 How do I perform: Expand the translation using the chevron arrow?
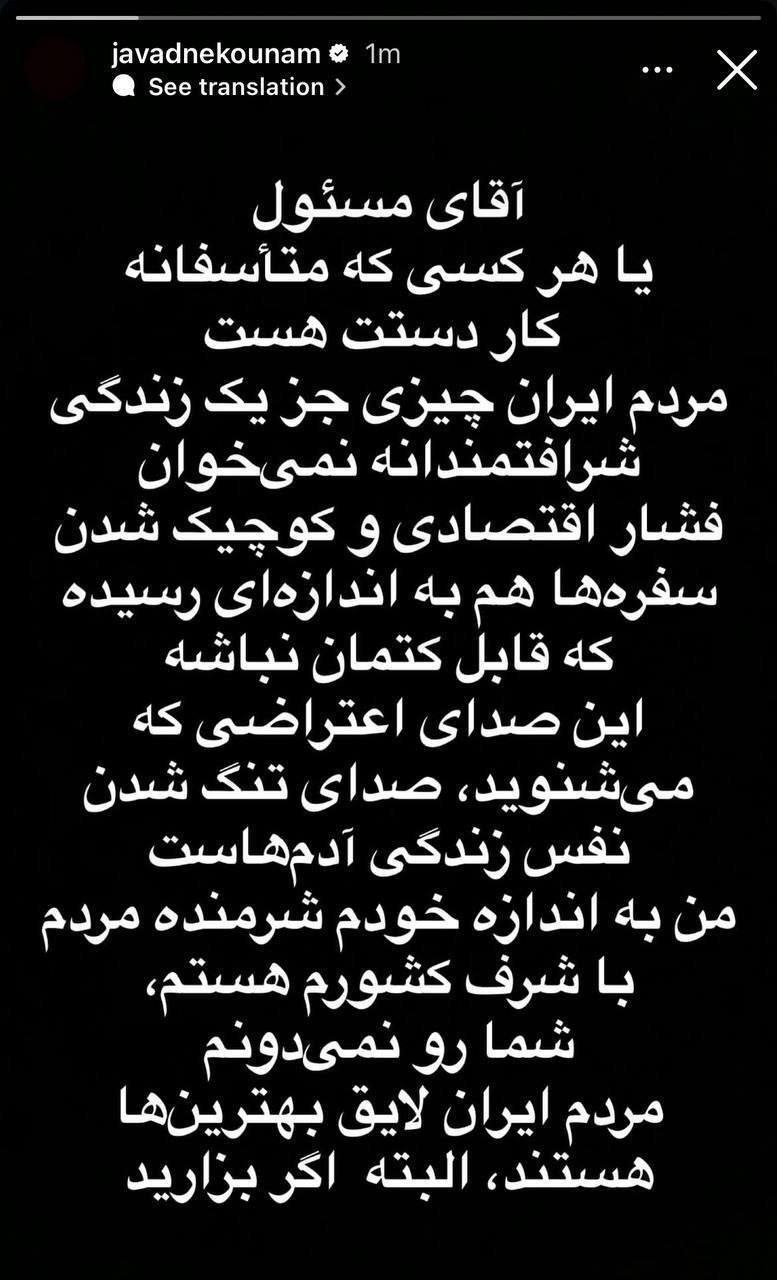[338, 87]
